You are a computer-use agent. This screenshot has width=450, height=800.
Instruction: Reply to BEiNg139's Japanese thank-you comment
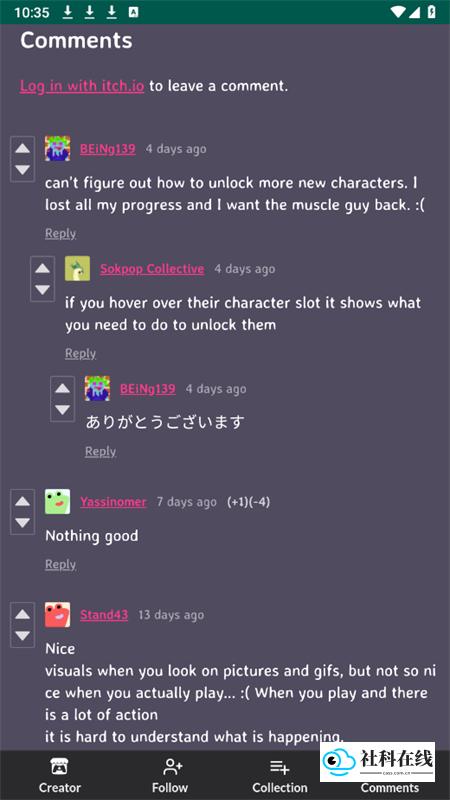coord(100,452)
